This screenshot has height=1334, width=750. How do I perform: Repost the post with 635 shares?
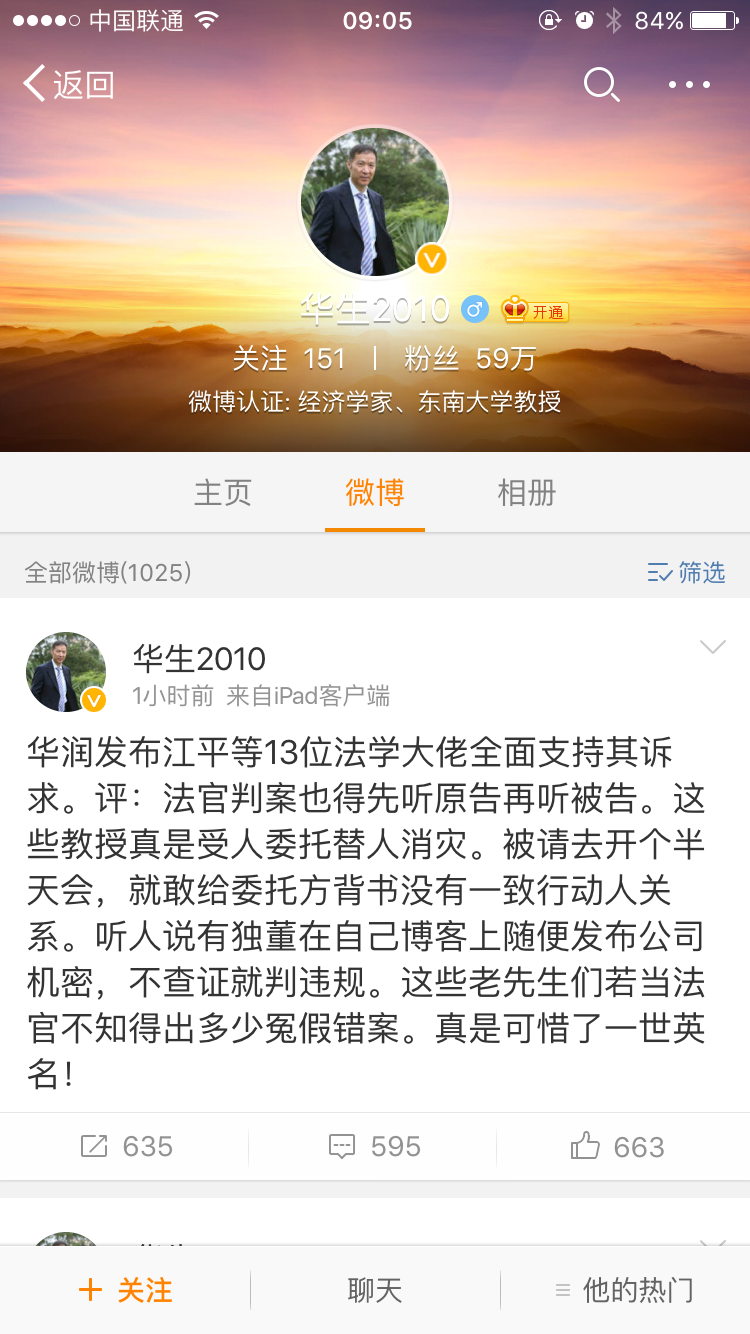[x=126, y=1146]
